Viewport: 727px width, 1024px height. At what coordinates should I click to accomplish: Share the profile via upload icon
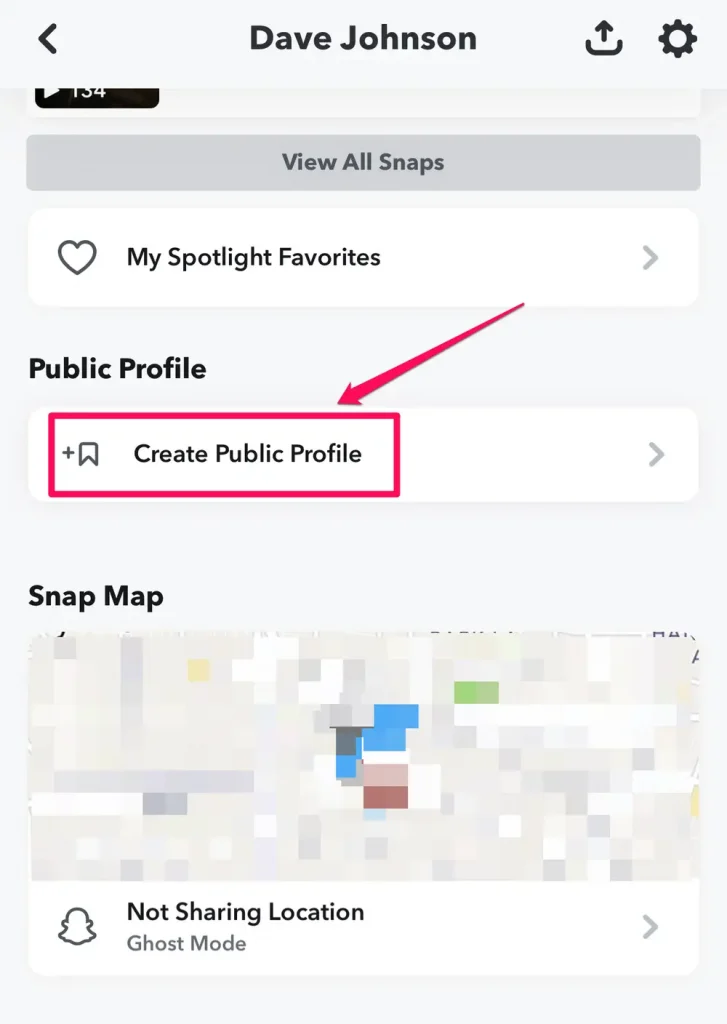pyautogui.click(x=603, y=40)
